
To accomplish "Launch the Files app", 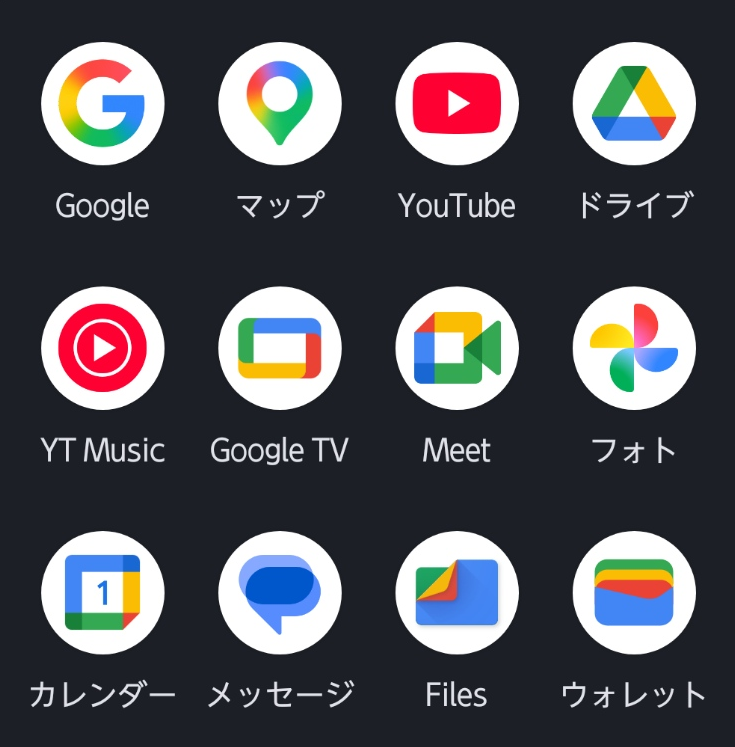I will [457, 592].
